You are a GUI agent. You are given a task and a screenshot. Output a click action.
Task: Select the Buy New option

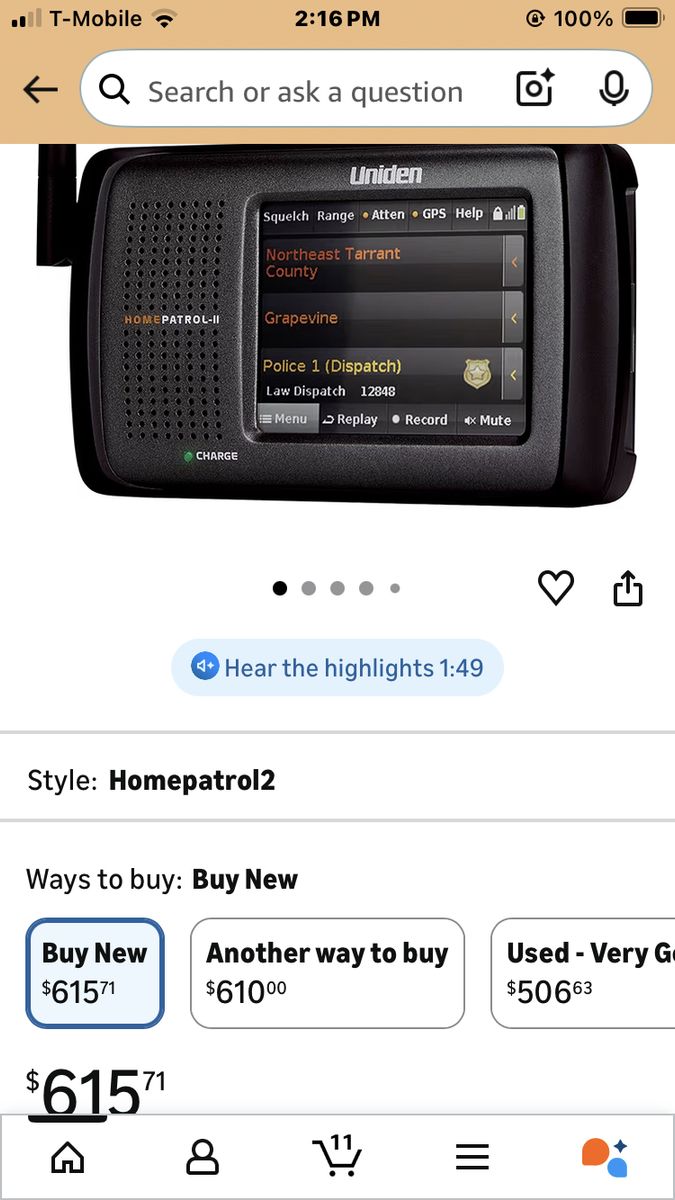tap(95, 972)
